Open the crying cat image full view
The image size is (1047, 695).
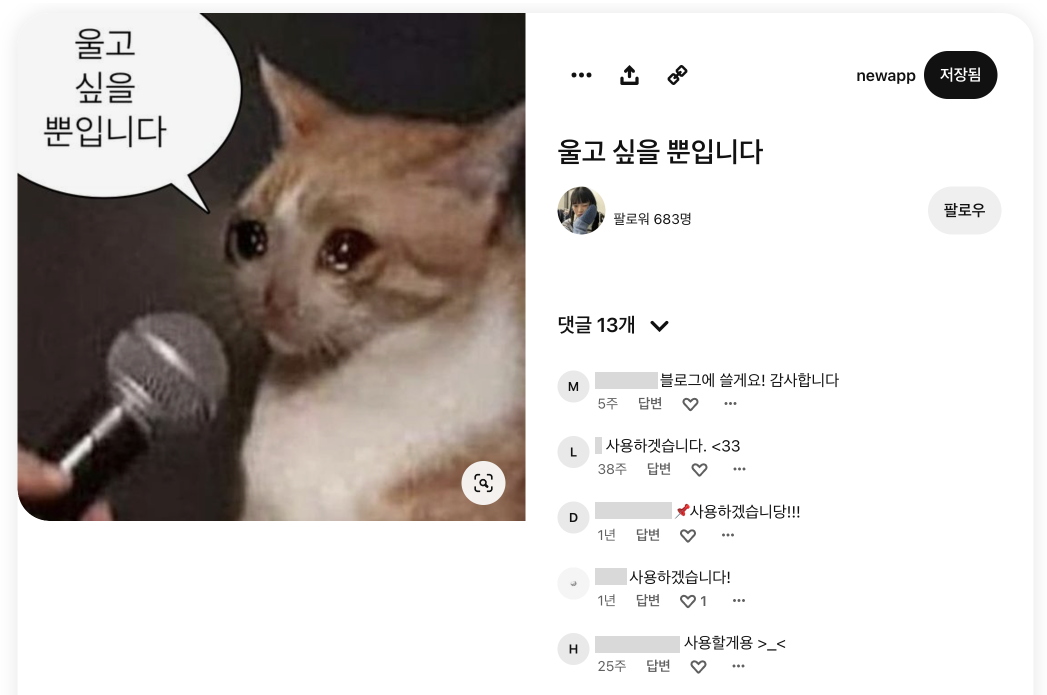tap(271, 267)
